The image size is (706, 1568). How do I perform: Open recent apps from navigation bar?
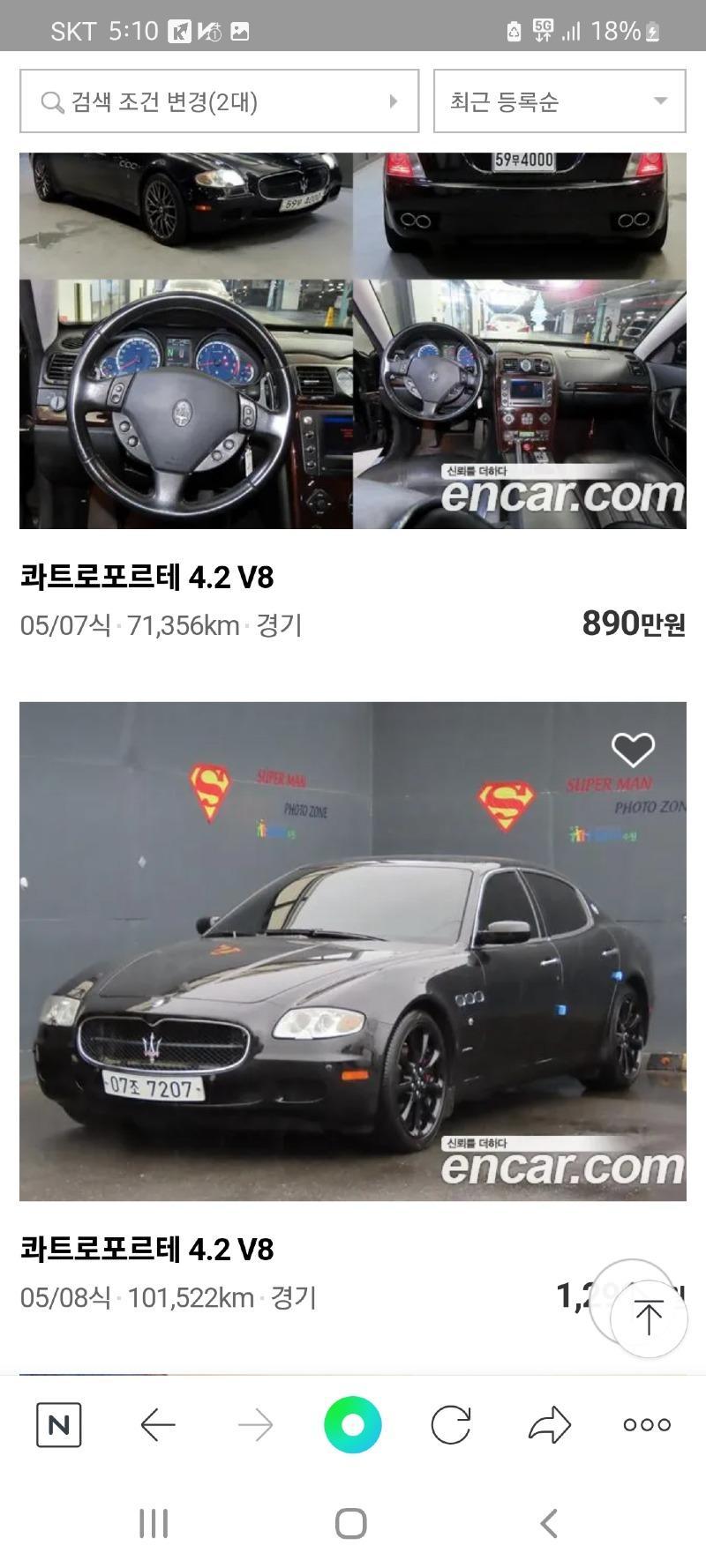coord(154,1523)
